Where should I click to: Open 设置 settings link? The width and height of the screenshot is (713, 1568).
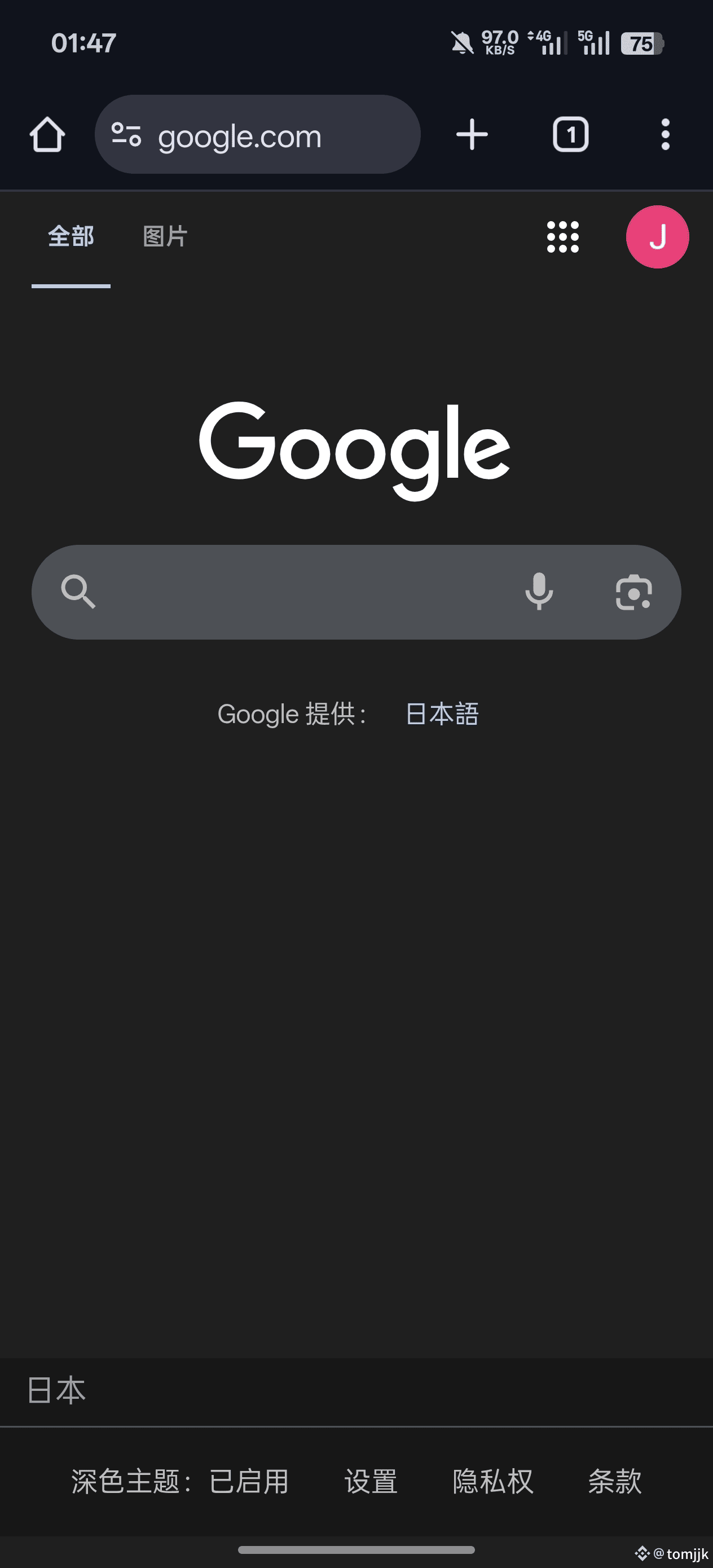[x=371, y=1481]
